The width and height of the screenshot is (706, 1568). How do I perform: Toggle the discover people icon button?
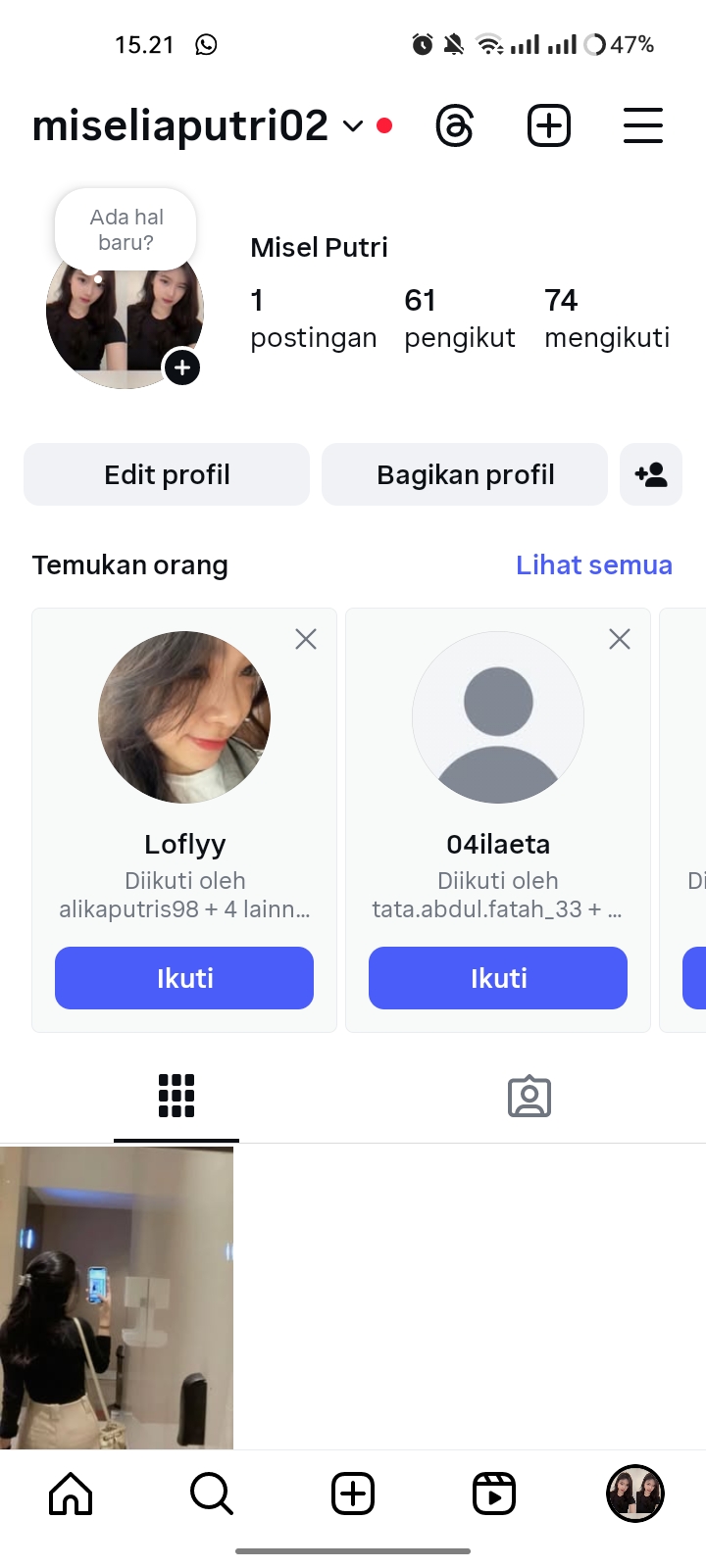click(x=651, y=474)
